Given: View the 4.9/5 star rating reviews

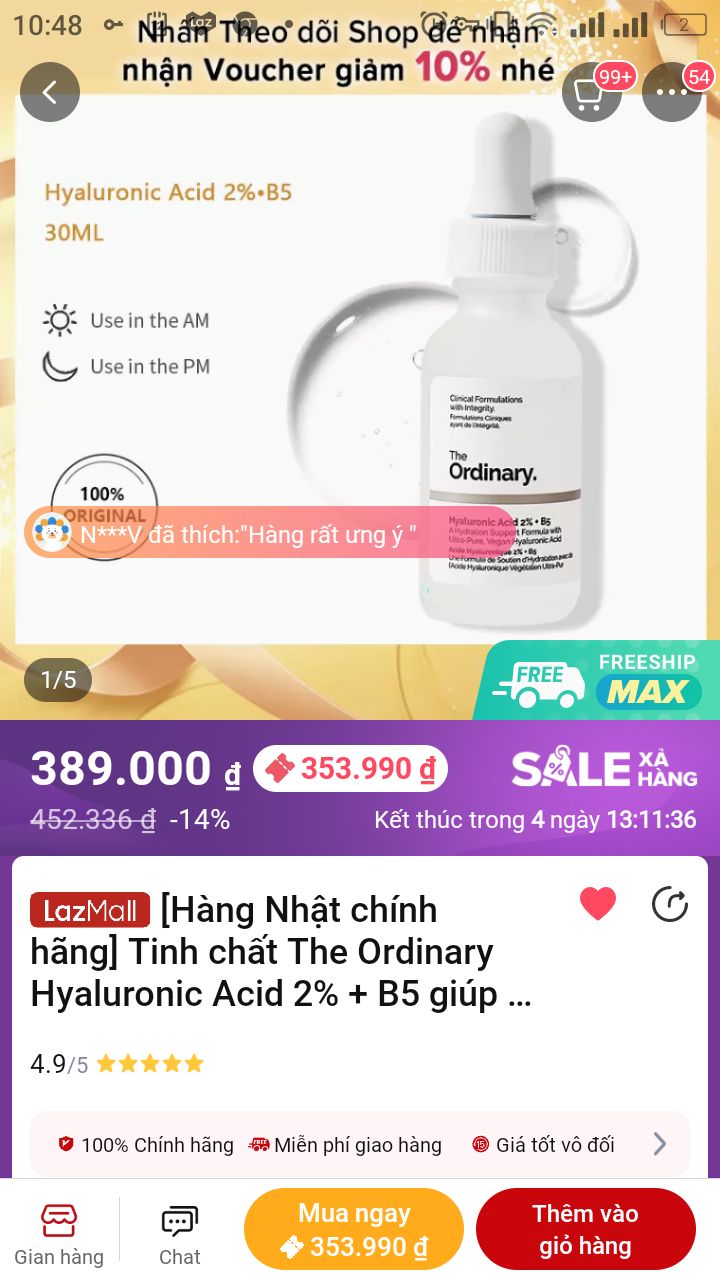Looking at the screenshot, I should pyautogui.click(x=117, y=1064).
